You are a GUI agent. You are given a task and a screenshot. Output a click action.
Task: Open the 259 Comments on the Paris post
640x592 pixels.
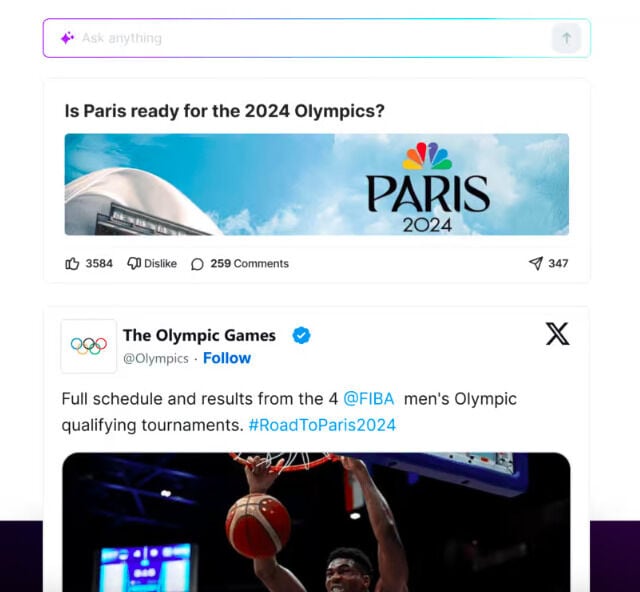pyautogui.click(x=240, y=264)
